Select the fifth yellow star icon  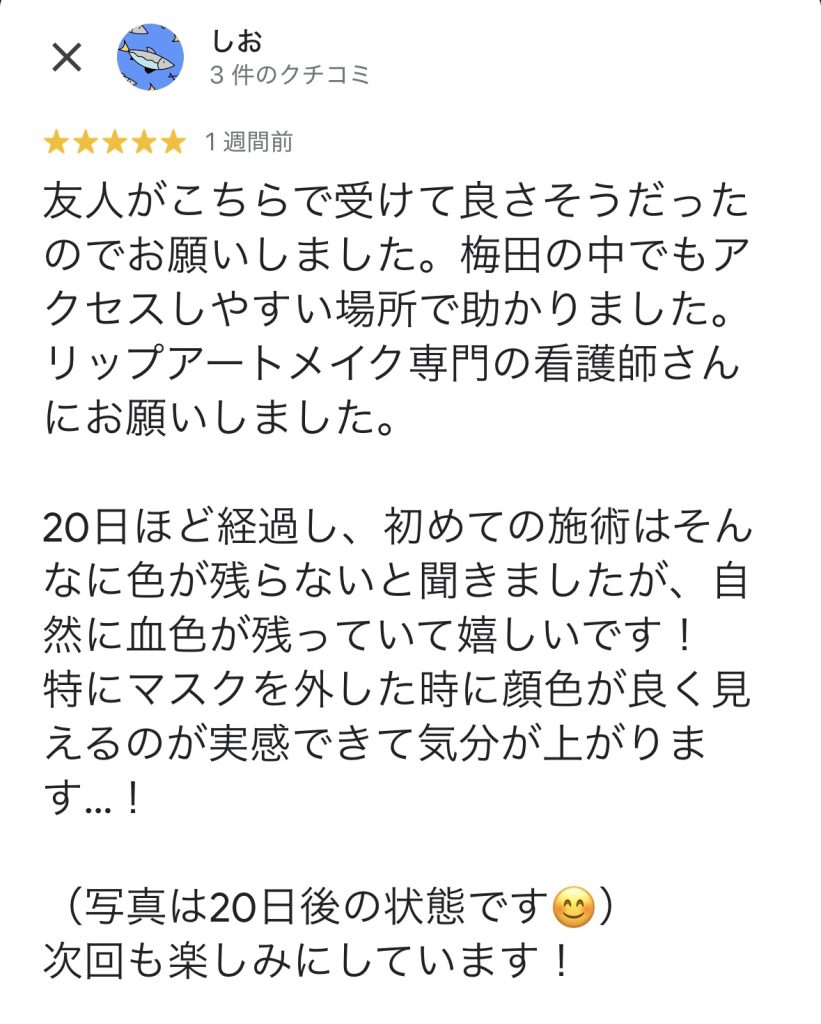click(175, 143)
